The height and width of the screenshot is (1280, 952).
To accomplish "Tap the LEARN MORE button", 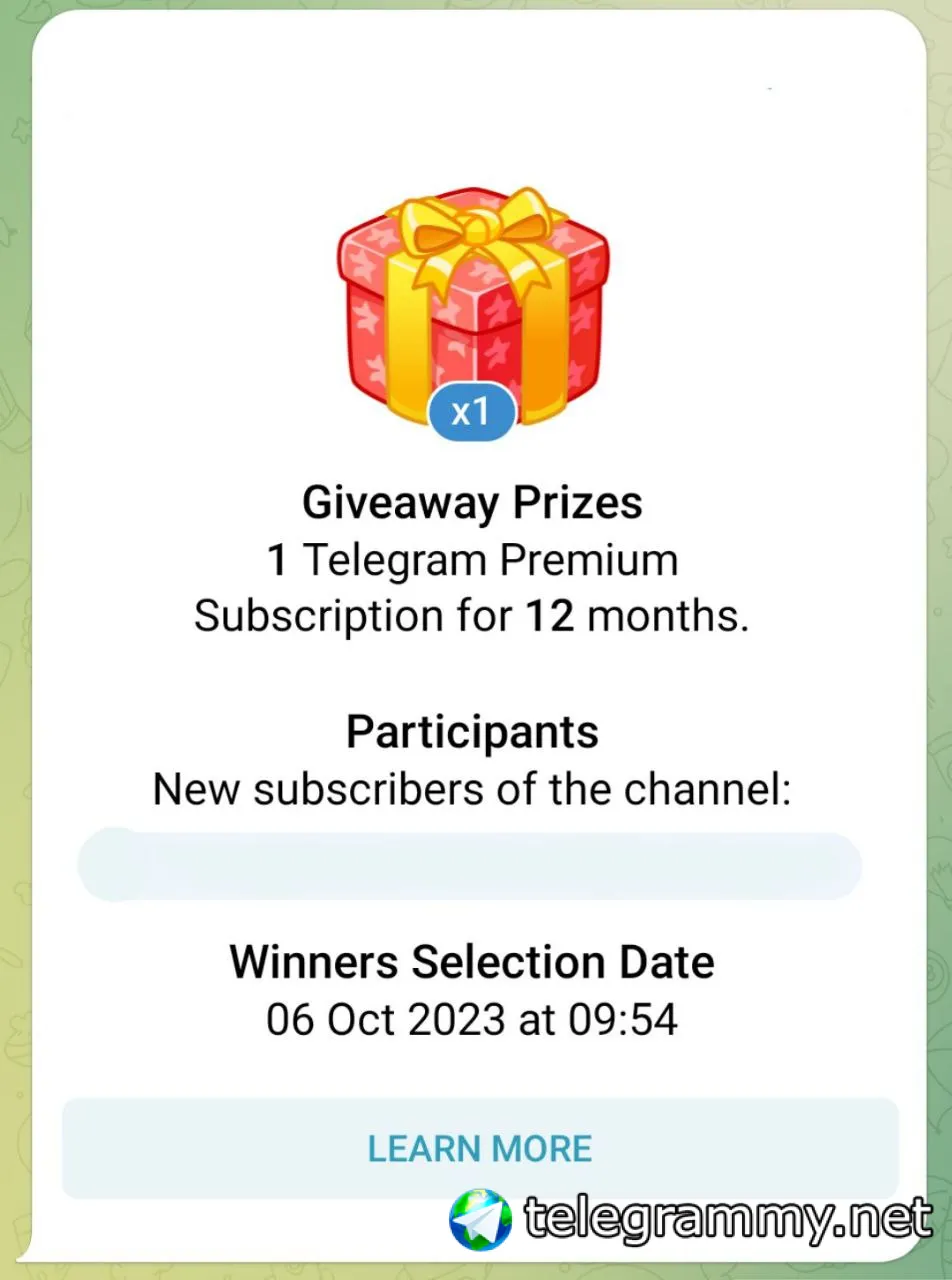I will [x=480, y=1148].
